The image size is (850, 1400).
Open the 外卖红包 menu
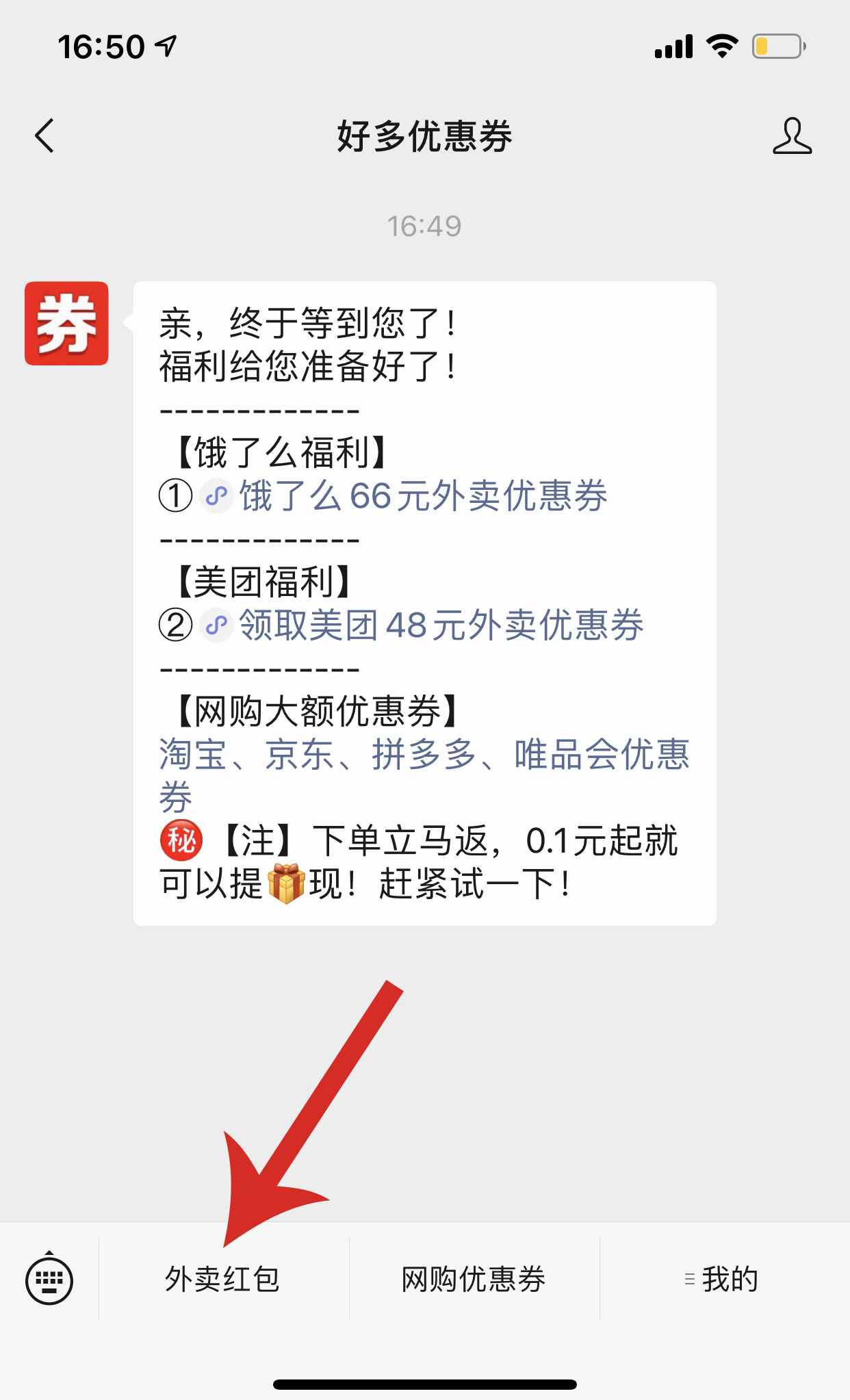click(x=223, y=1279)
